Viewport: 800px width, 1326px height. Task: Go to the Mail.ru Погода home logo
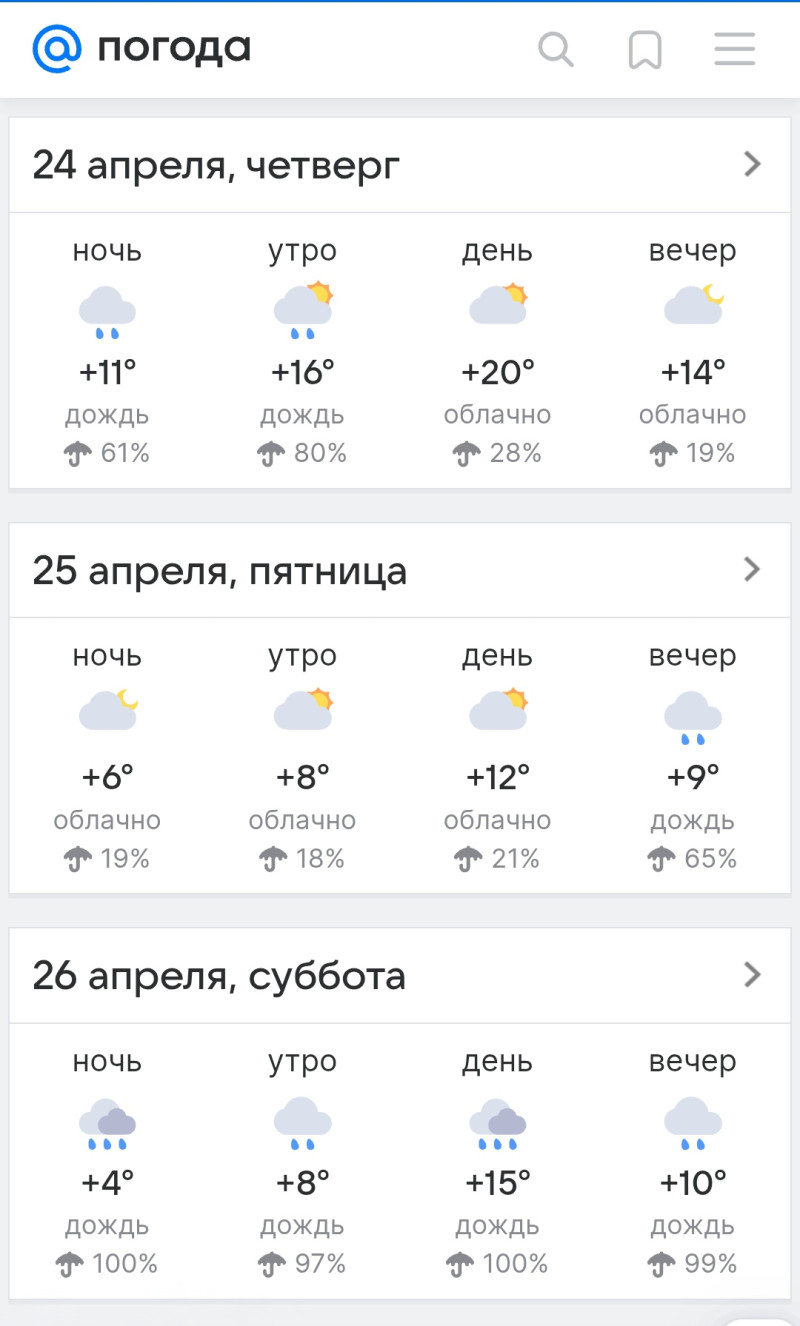coord(141,48)
